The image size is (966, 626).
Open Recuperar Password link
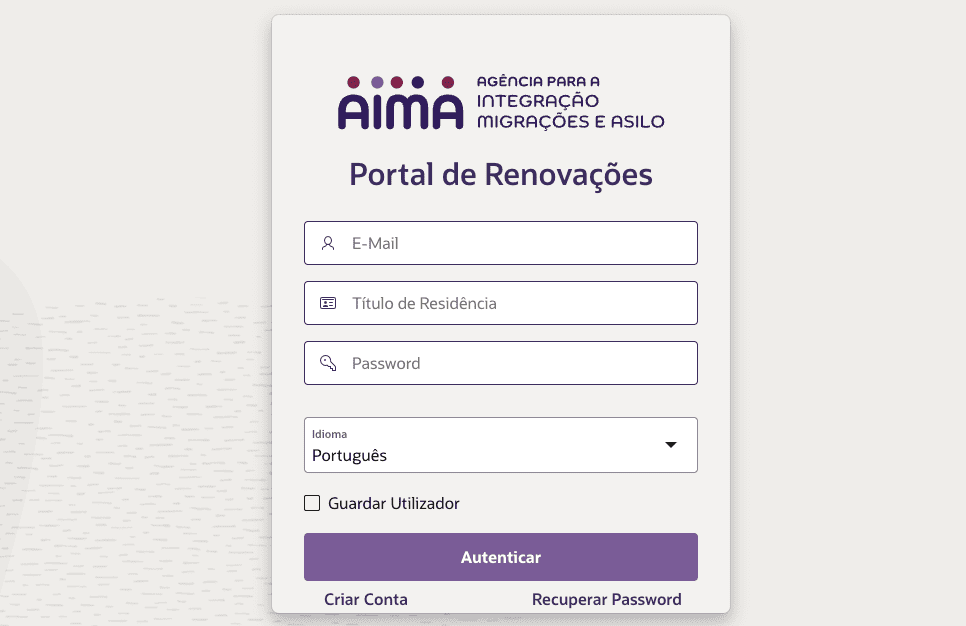point(606,600)
